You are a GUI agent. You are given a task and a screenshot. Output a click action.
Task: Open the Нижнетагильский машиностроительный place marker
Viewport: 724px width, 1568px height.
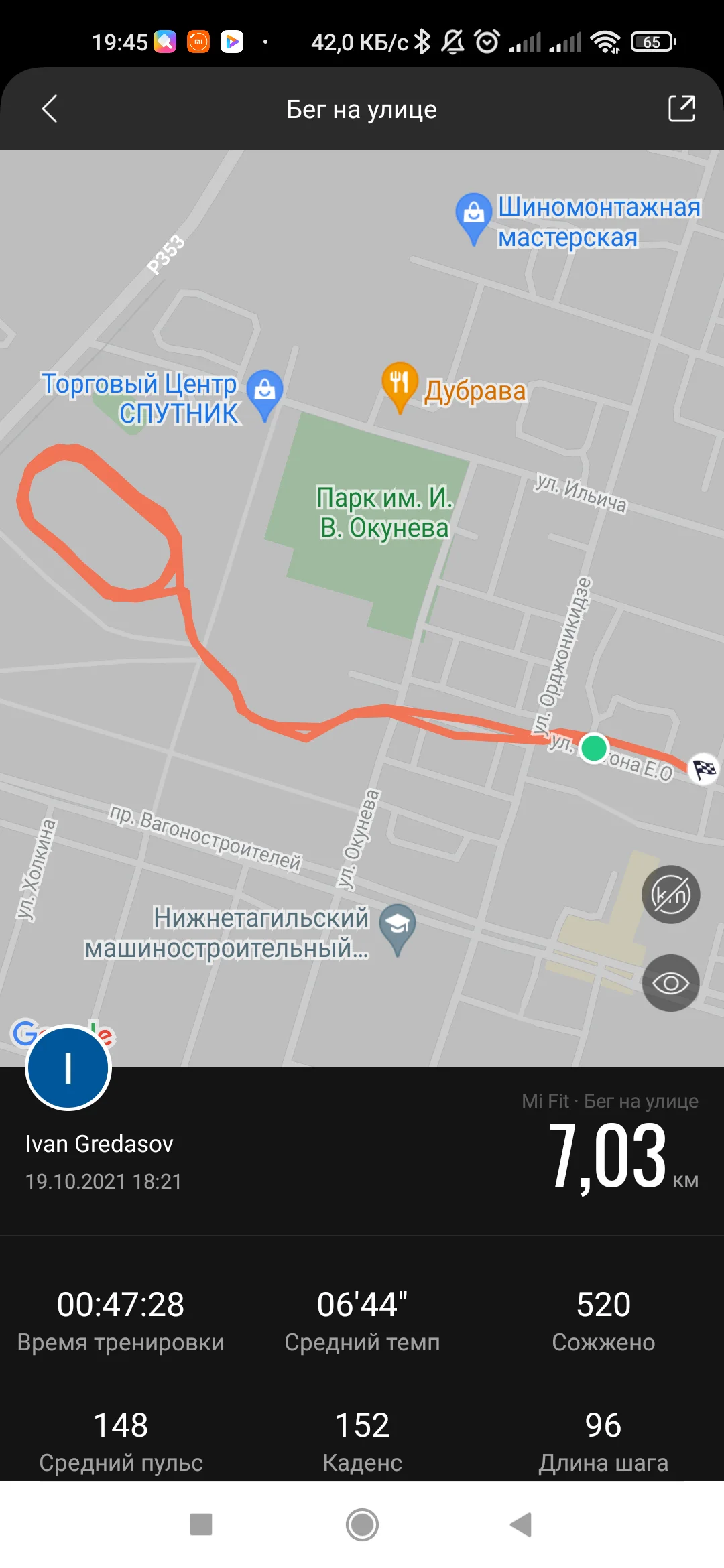[x=398, y=927]
